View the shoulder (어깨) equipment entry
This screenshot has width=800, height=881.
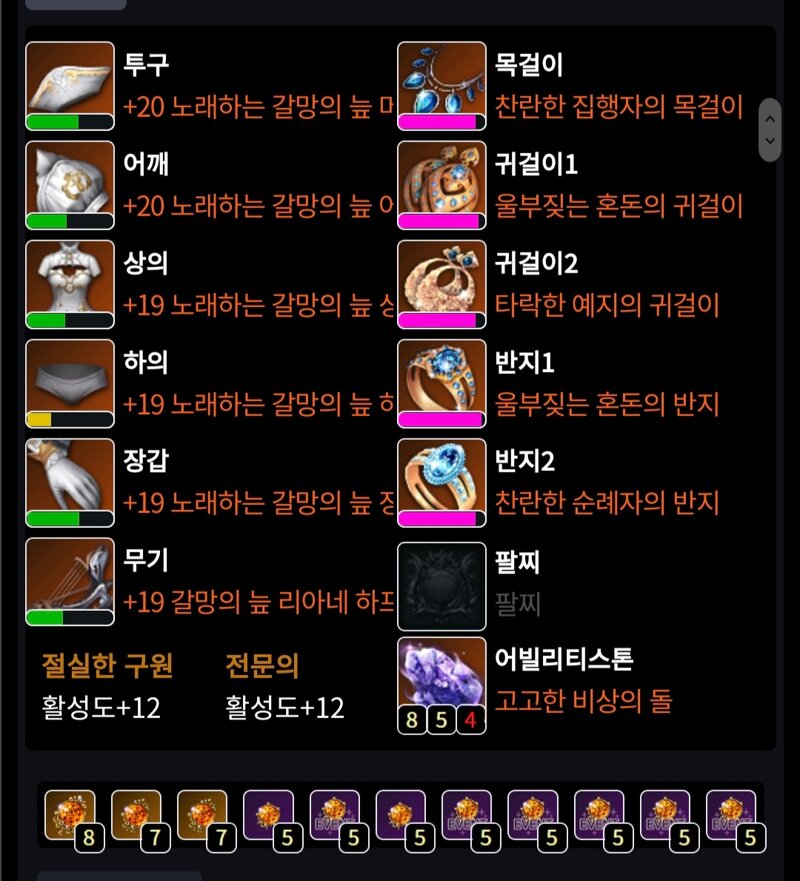click(x=69, y=184)
